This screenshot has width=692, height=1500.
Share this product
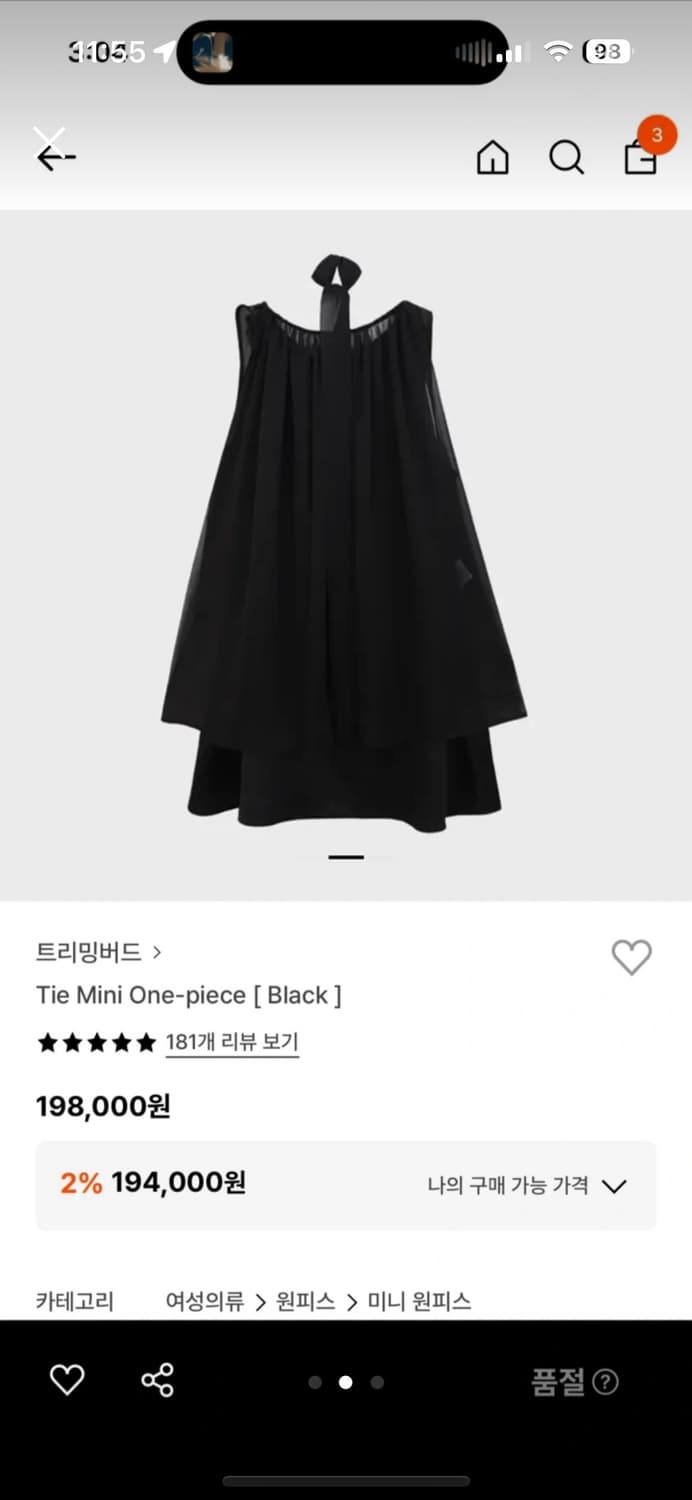157,1381
